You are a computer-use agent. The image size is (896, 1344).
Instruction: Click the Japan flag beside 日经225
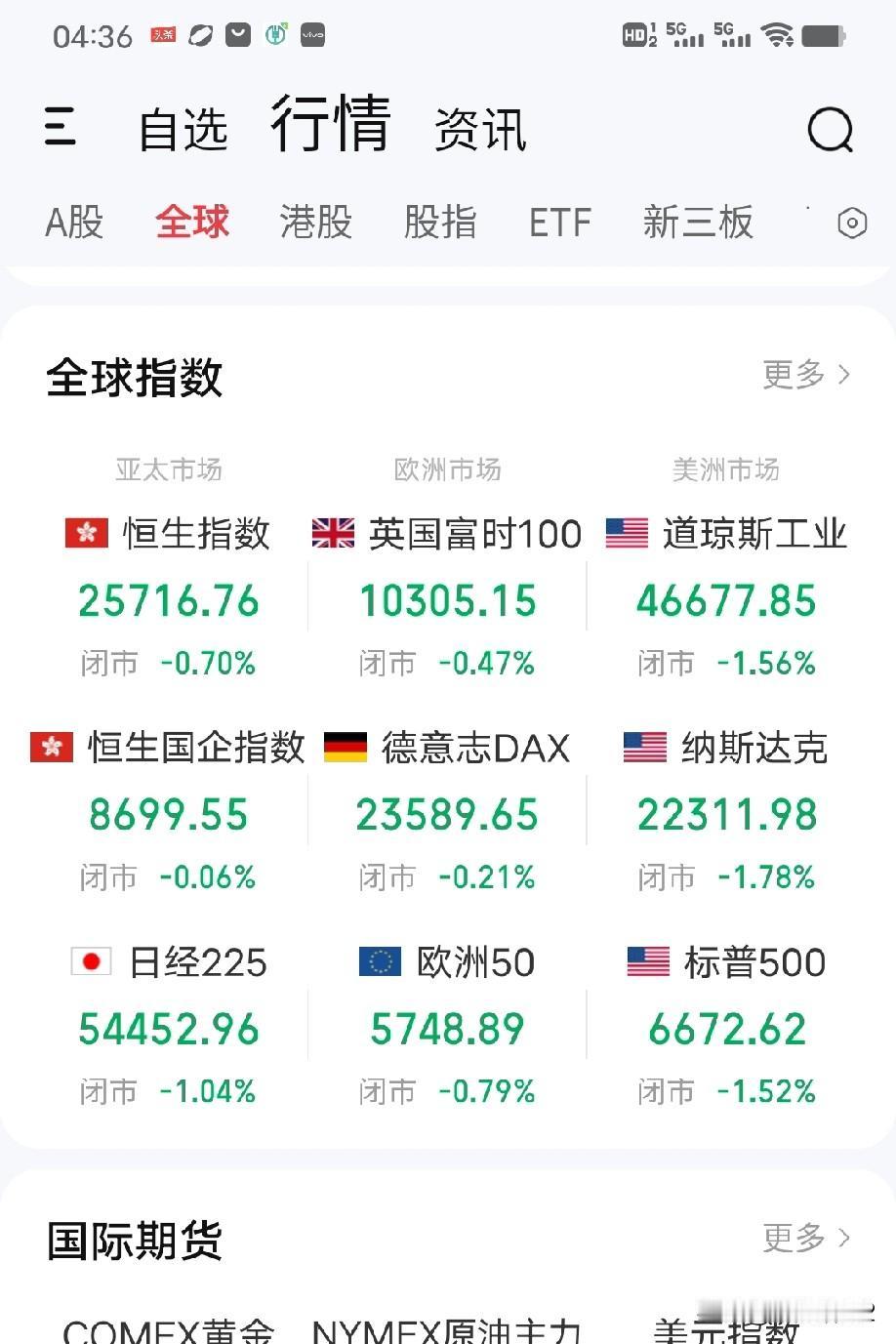point(91,961)
